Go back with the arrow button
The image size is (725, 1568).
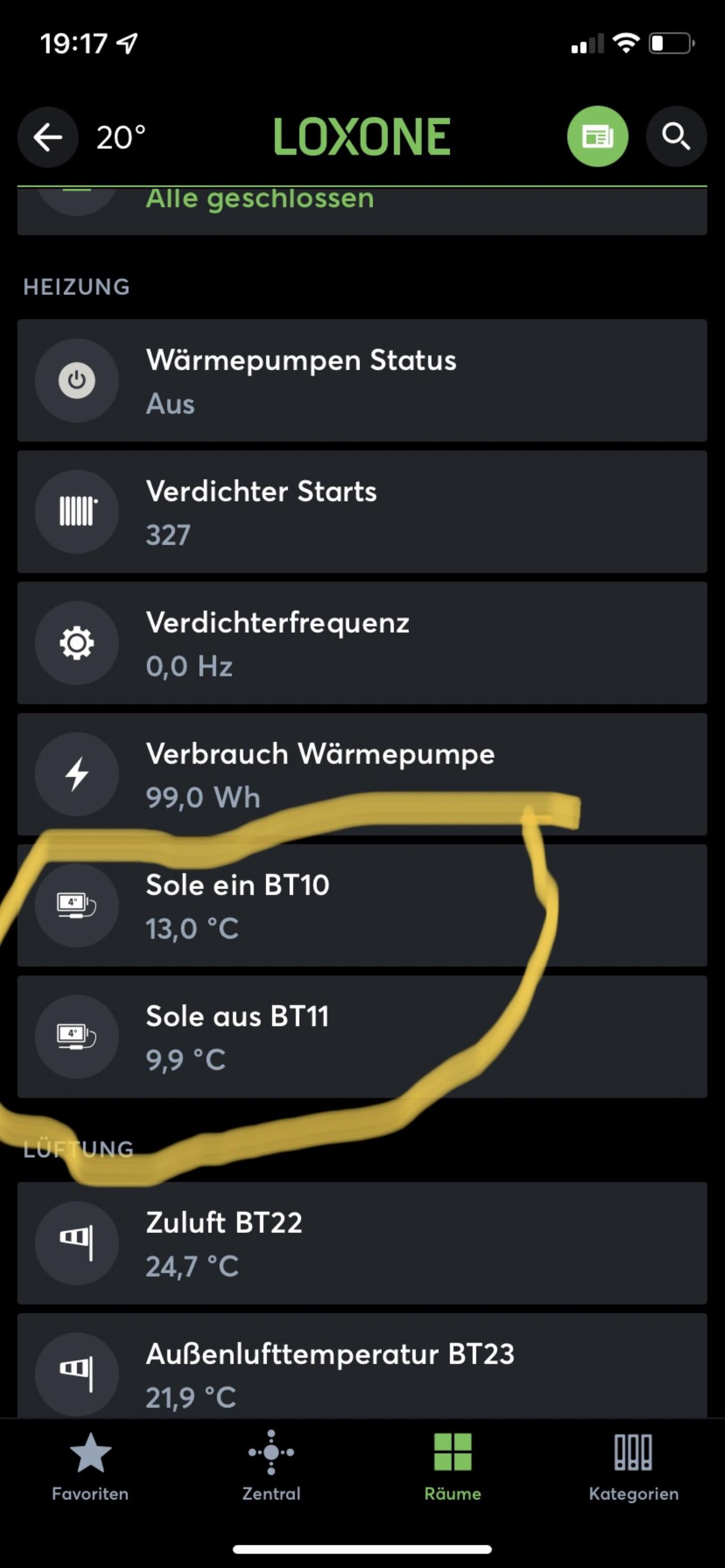[x=48, y=137]
